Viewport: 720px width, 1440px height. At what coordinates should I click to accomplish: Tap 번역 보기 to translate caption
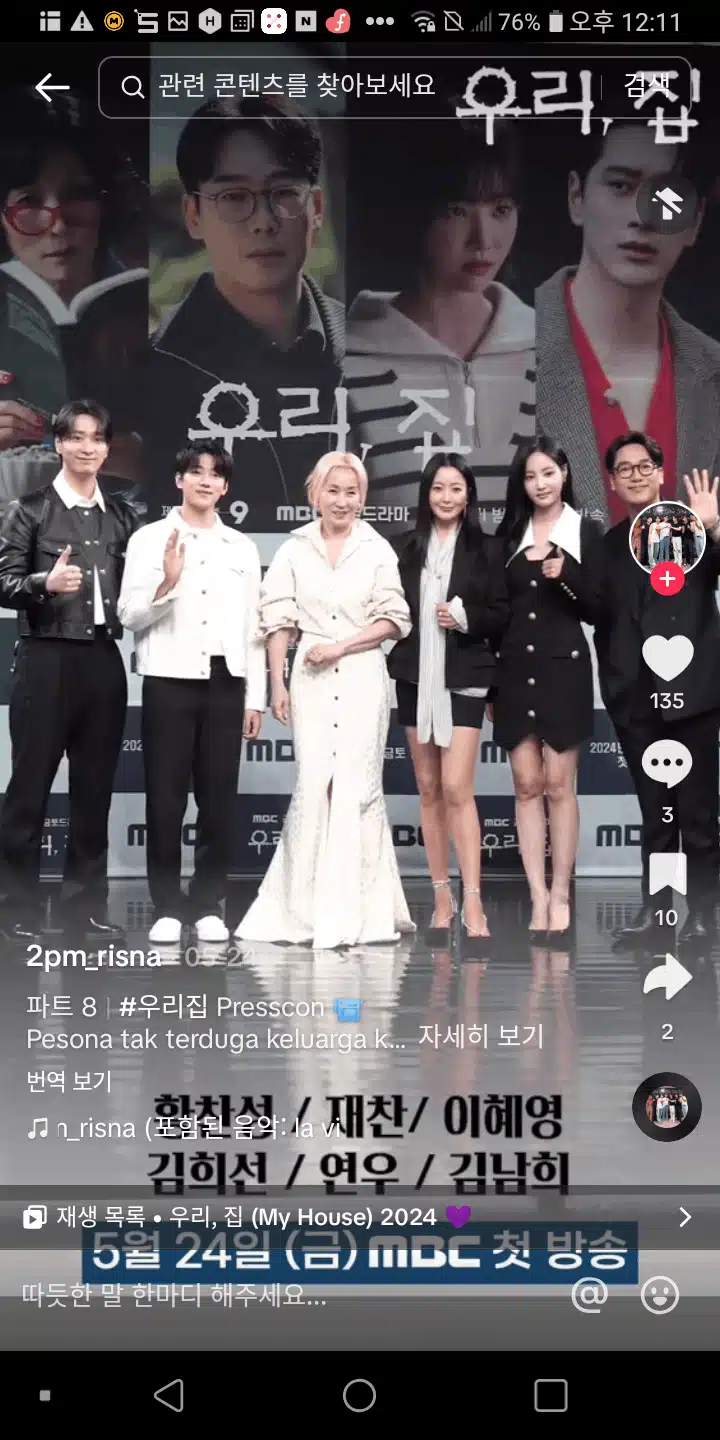coord(68,1081)
